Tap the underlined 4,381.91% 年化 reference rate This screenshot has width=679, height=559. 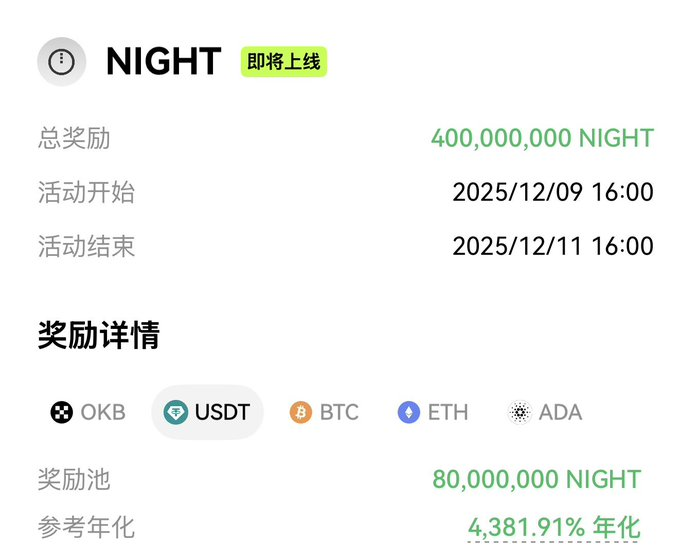coord(554,527)
